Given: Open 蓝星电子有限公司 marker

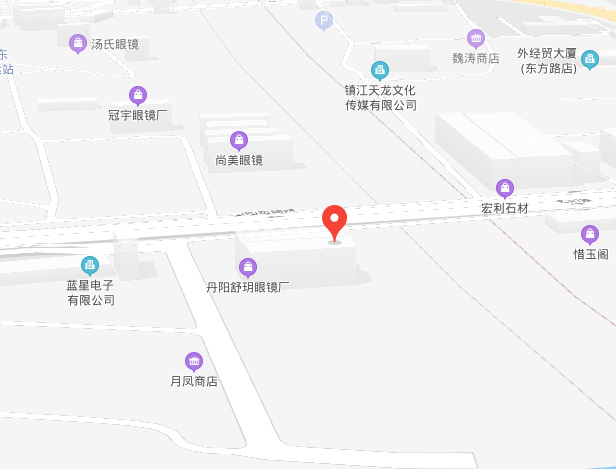Looking at the screenshot, I should (90, 265).
